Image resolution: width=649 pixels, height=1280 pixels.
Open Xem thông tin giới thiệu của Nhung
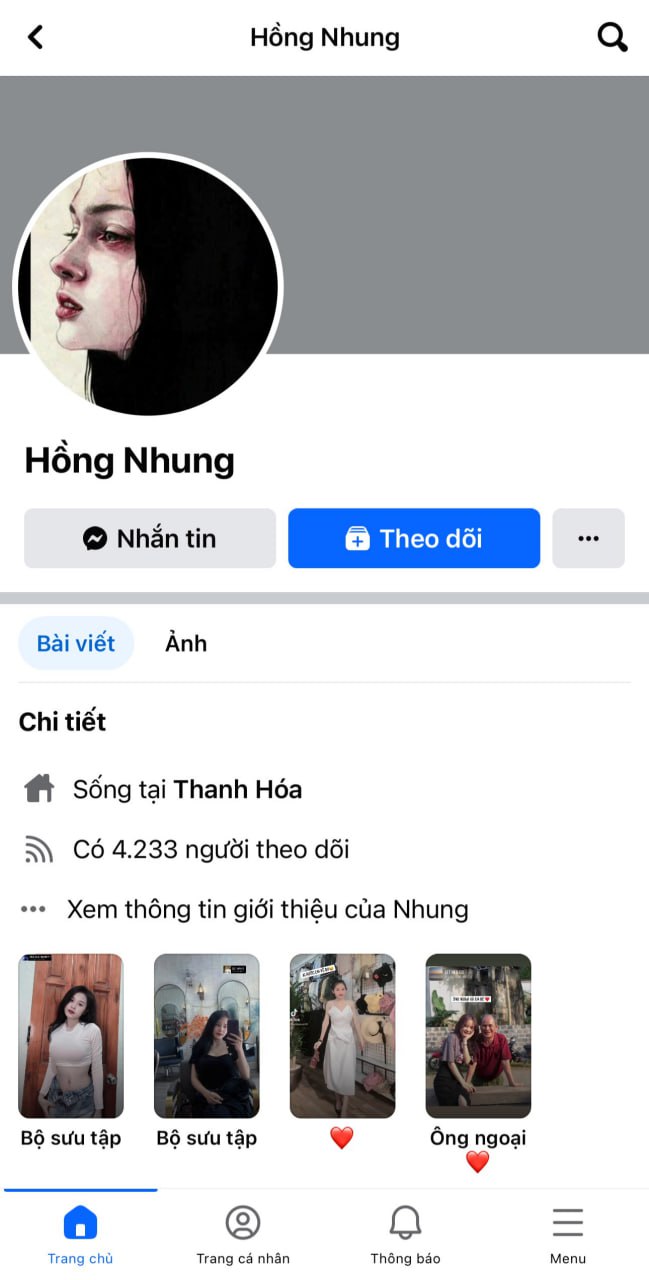(x=267, y=909)
